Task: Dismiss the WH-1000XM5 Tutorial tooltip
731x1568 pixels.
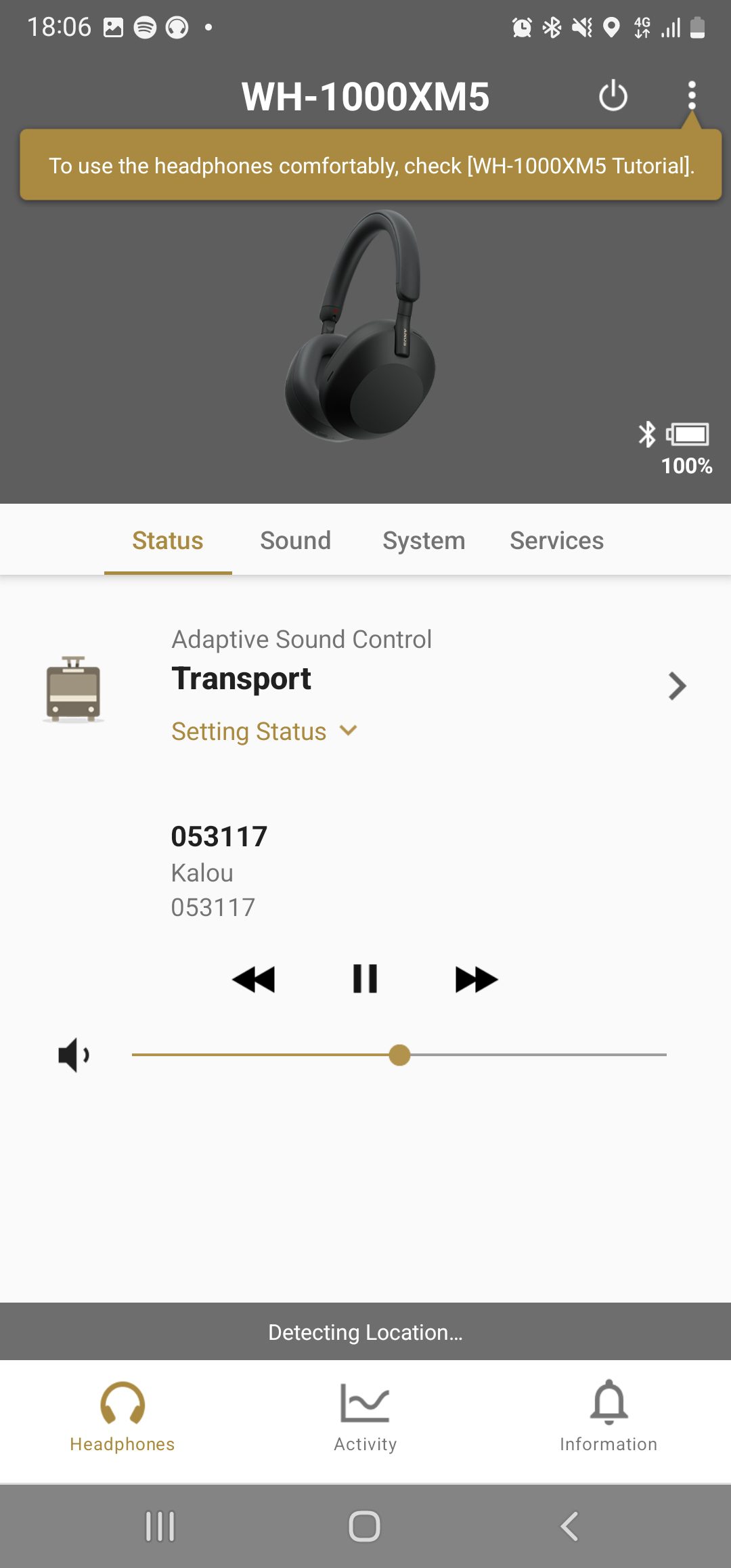Action: pyautogui.click(x=370, y=165)
